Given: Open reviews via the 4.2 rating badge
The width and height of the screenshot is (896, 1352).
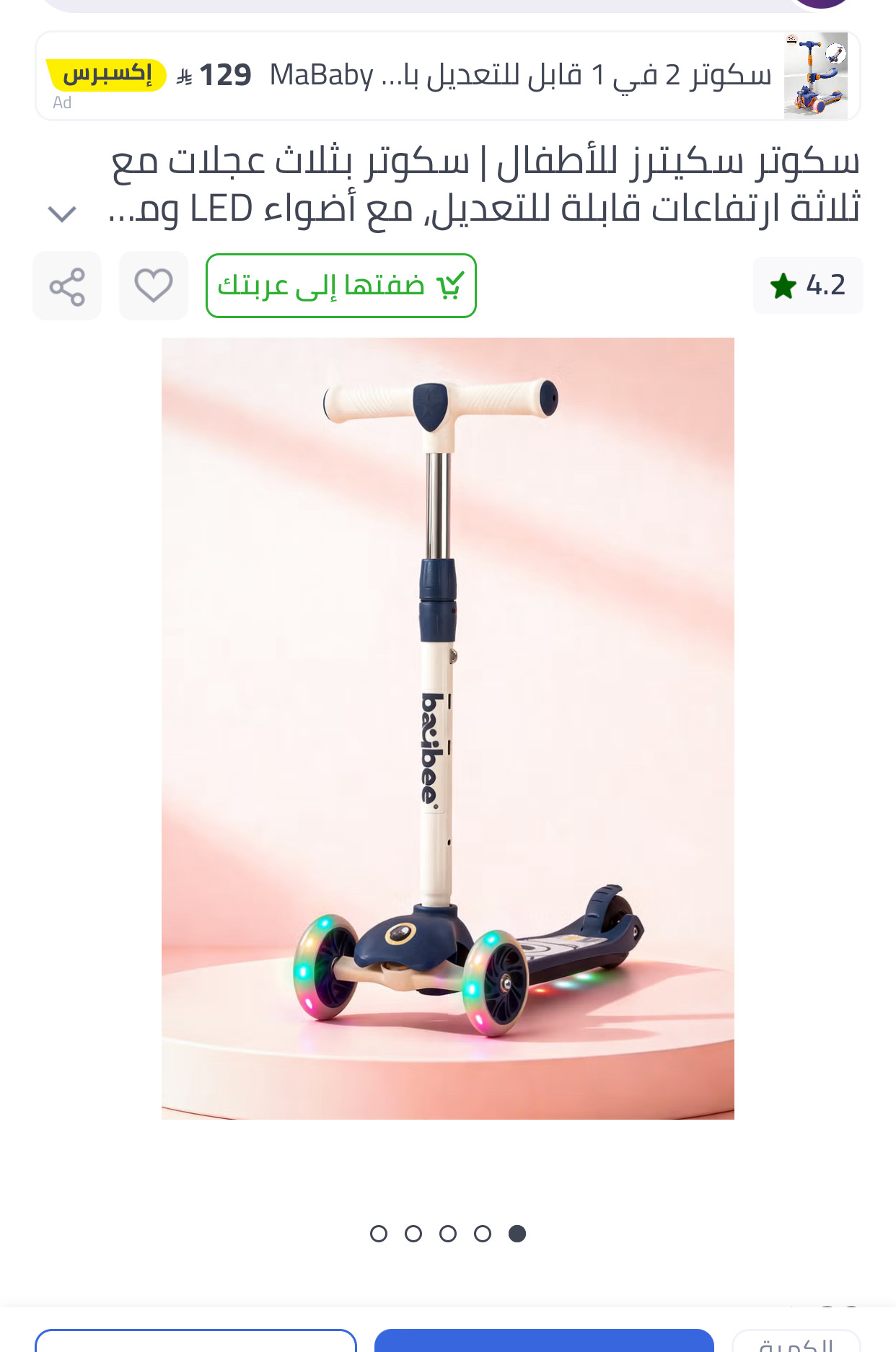Looking at the screenshot, I should point(808,285).
